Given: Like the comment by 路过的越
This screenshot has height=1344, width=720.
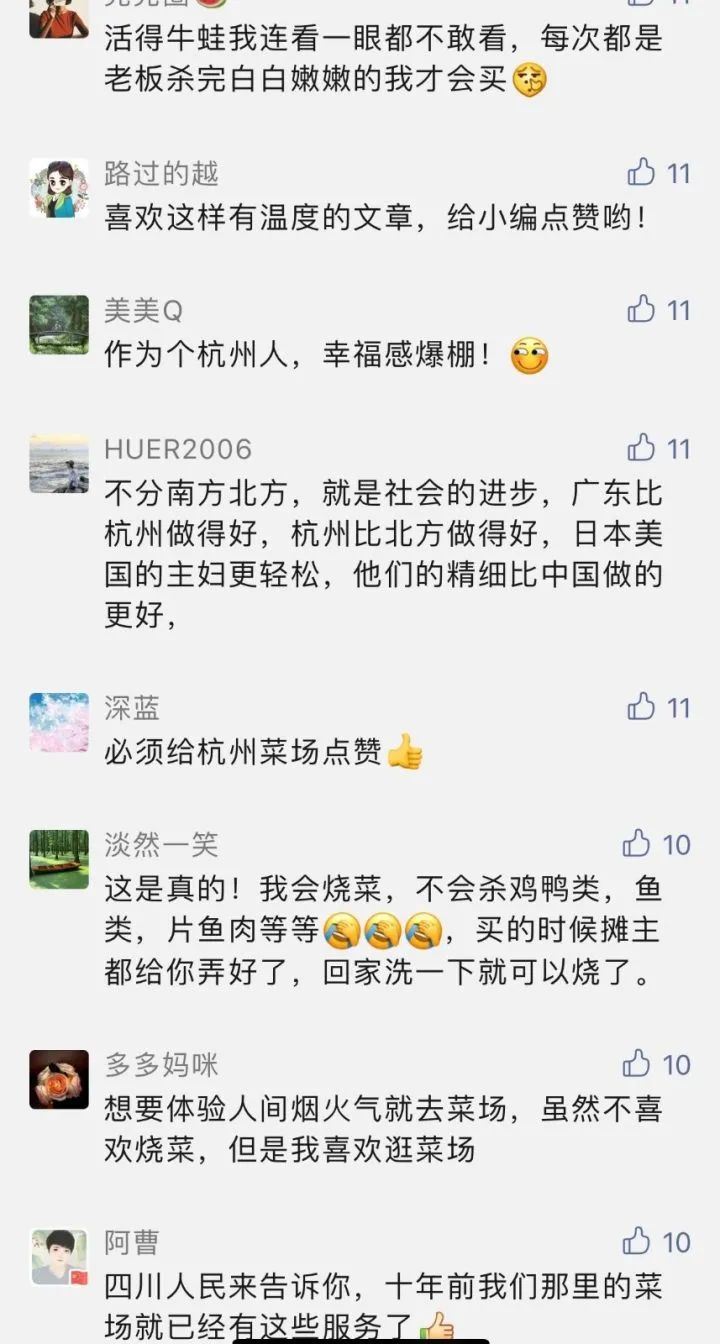Looking at the screenshot, I should pos(642,173).
